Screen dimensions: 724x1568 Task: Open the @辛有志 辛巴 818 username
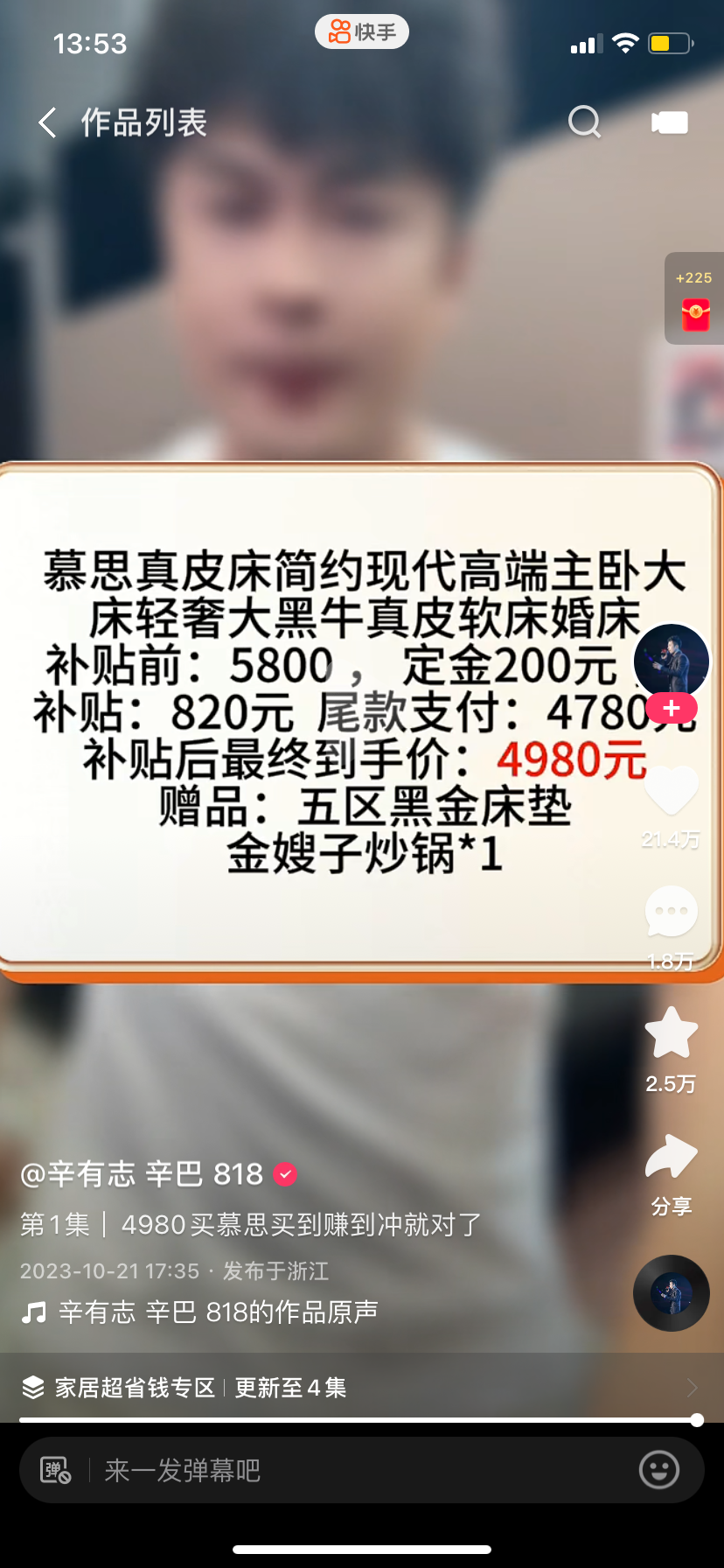point(142,1173)
